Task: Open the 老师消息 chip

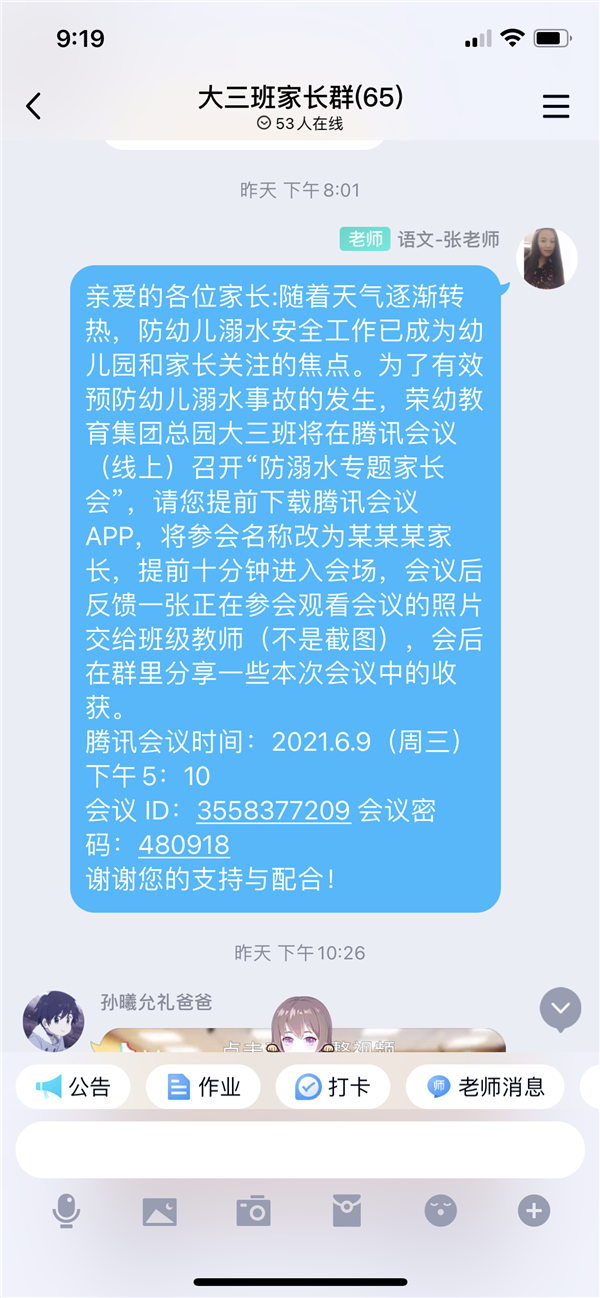Action: pyautogui.click(x=485, y=1087)
